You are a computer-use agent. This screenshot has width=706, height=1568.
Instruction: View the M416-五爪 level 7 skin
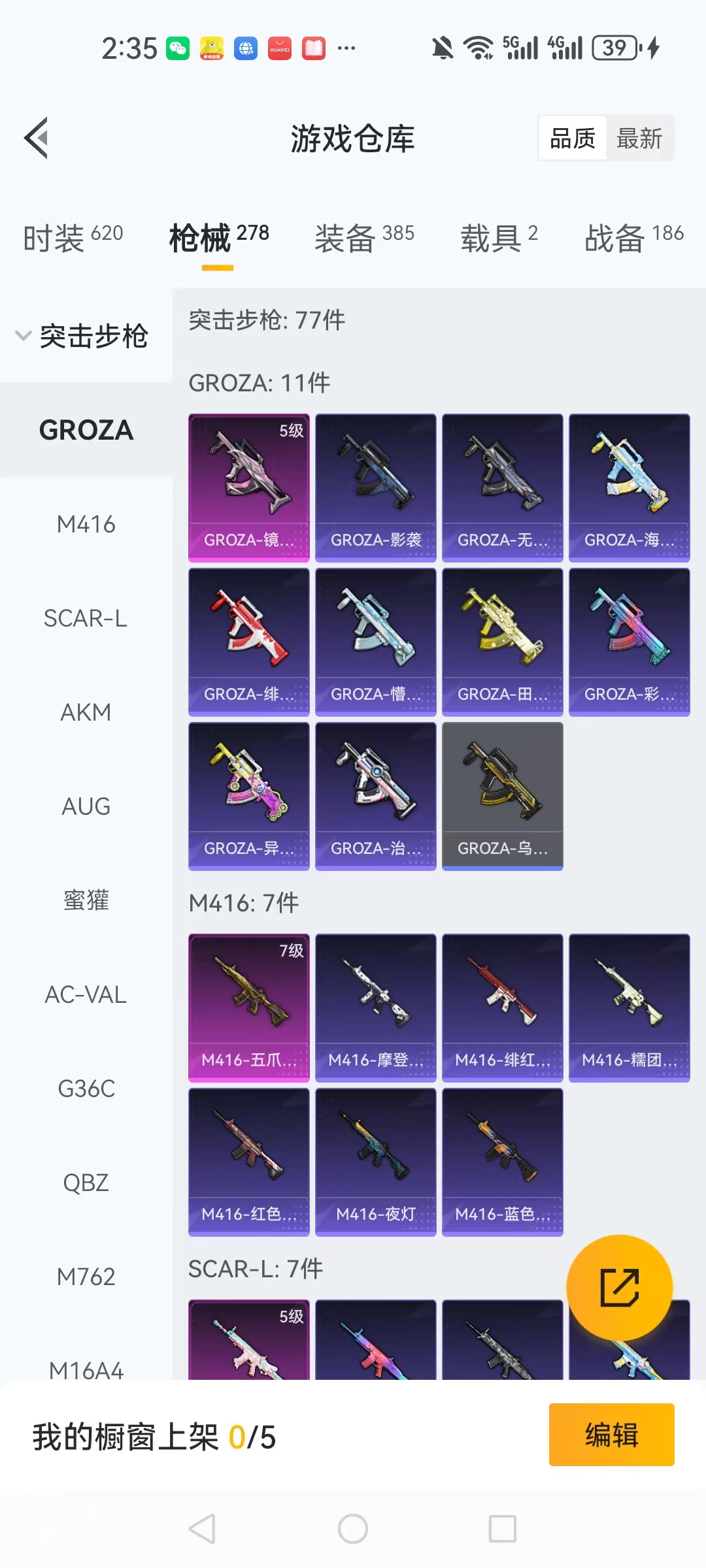pyautogui.click(x=248, y=1007)
